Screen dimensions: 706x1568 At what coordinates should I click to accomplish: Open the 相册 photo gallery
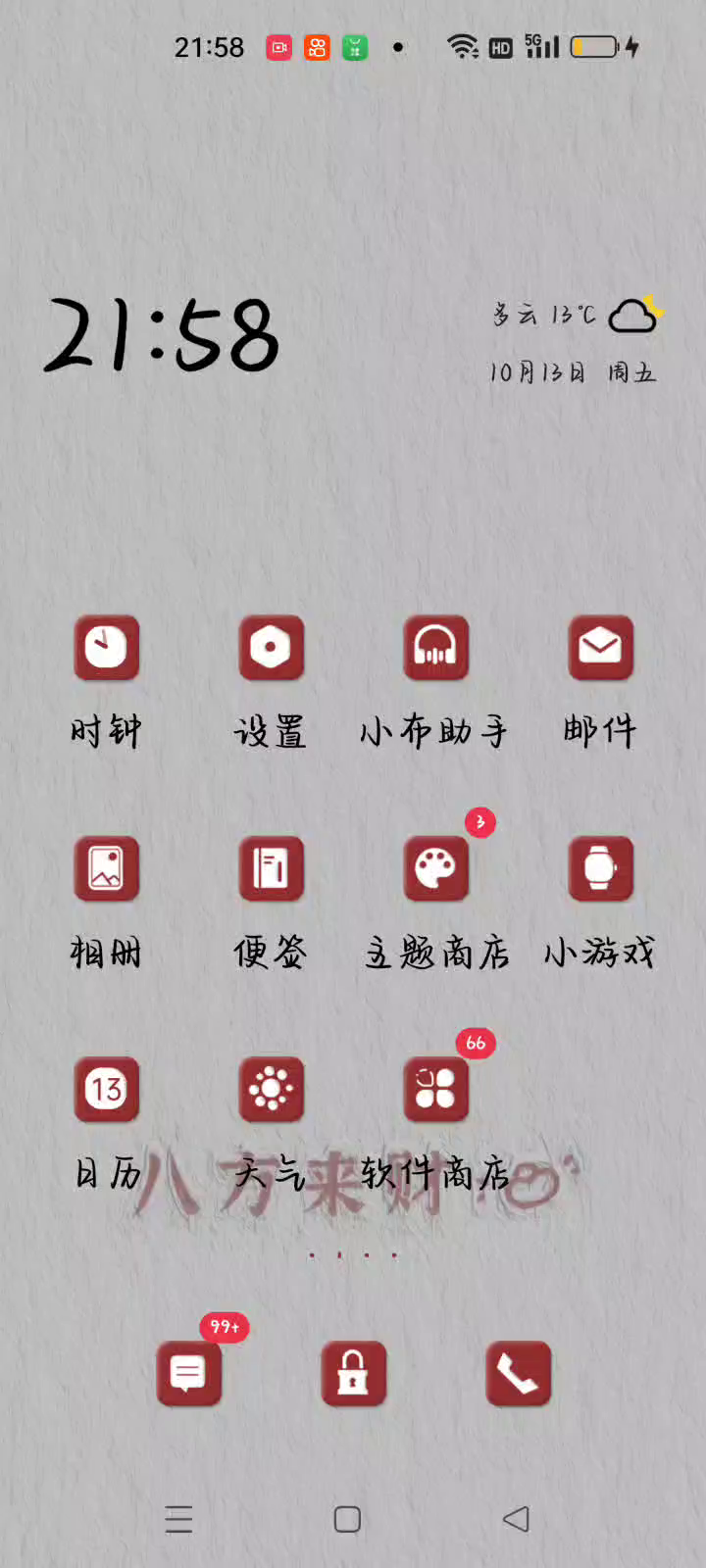(107, 868)
